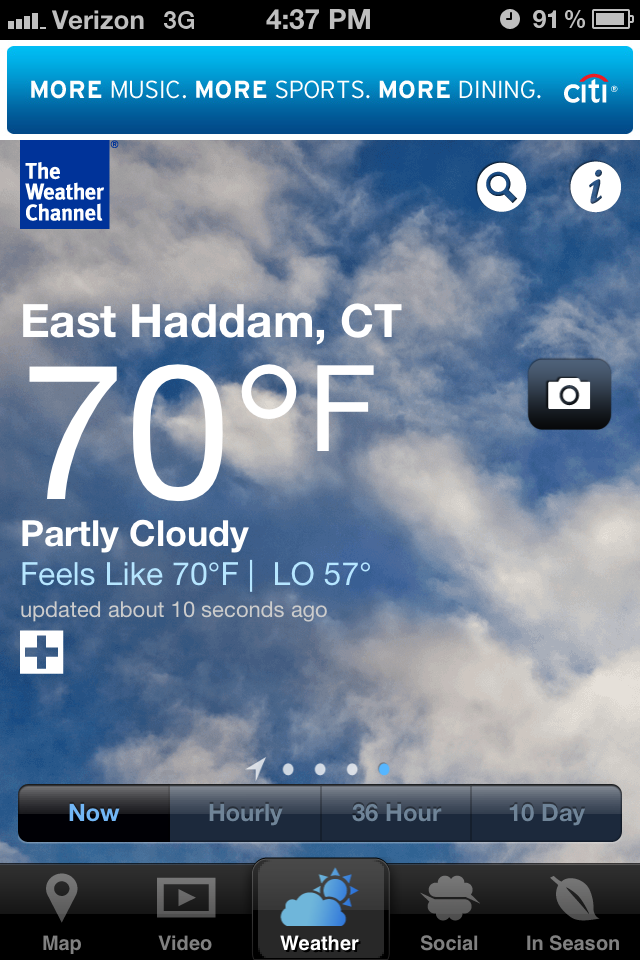Switch to the Social tab

point(449,912)
